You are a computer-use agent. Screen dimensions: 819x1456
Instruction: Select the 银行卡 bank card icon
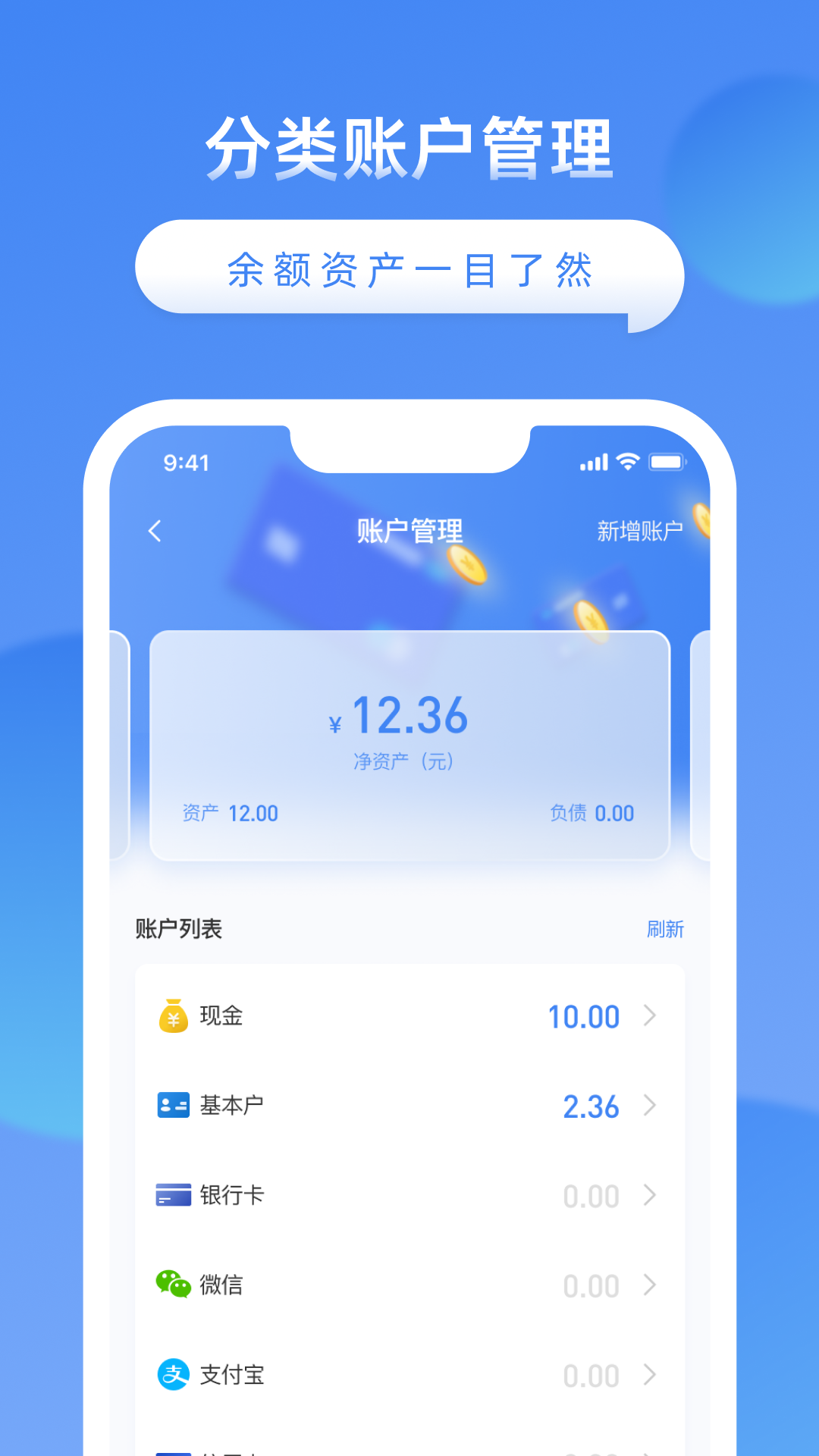(174, 1196)
